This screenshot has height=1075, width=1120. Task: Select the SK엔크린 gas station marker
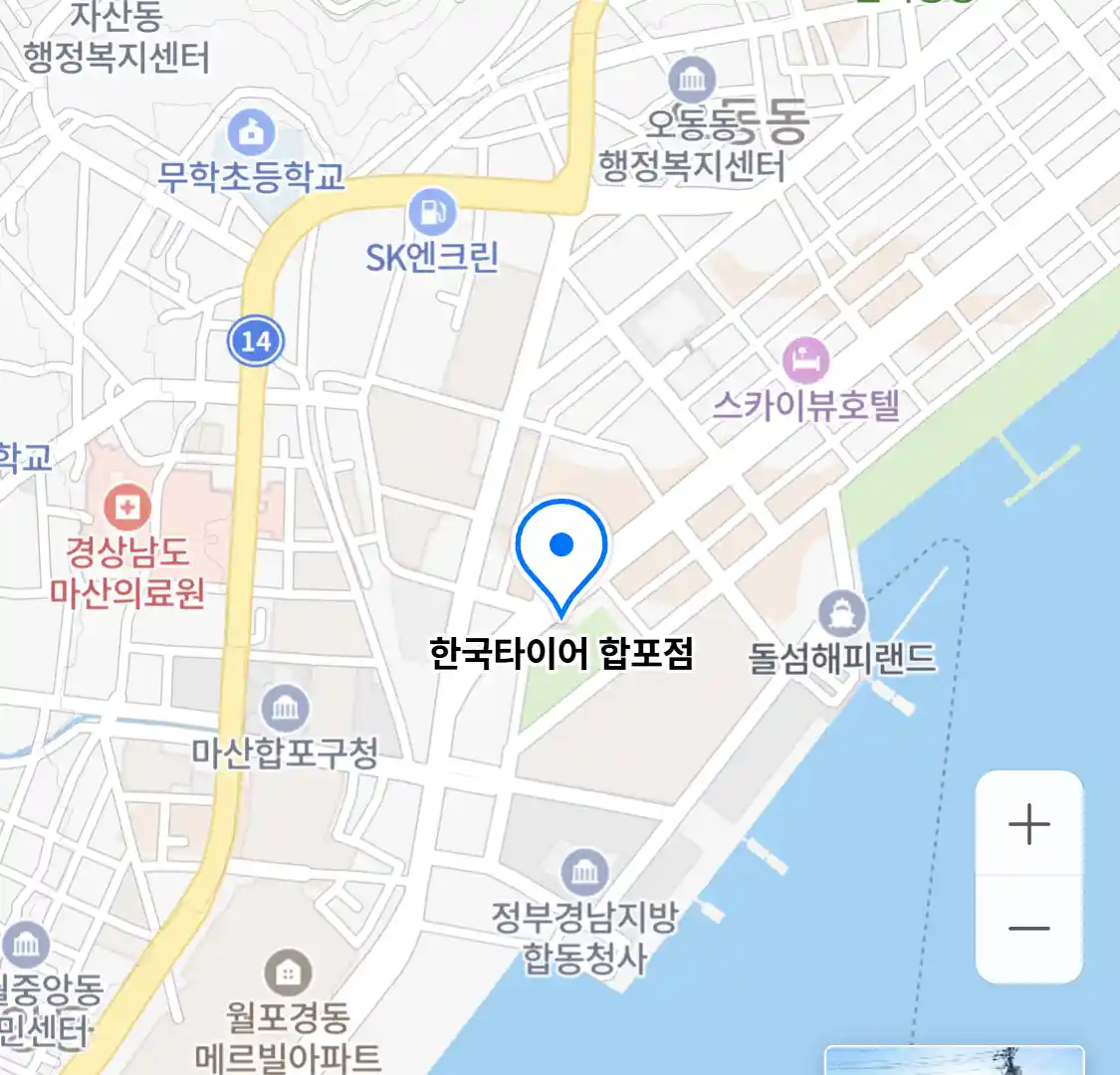432,213
